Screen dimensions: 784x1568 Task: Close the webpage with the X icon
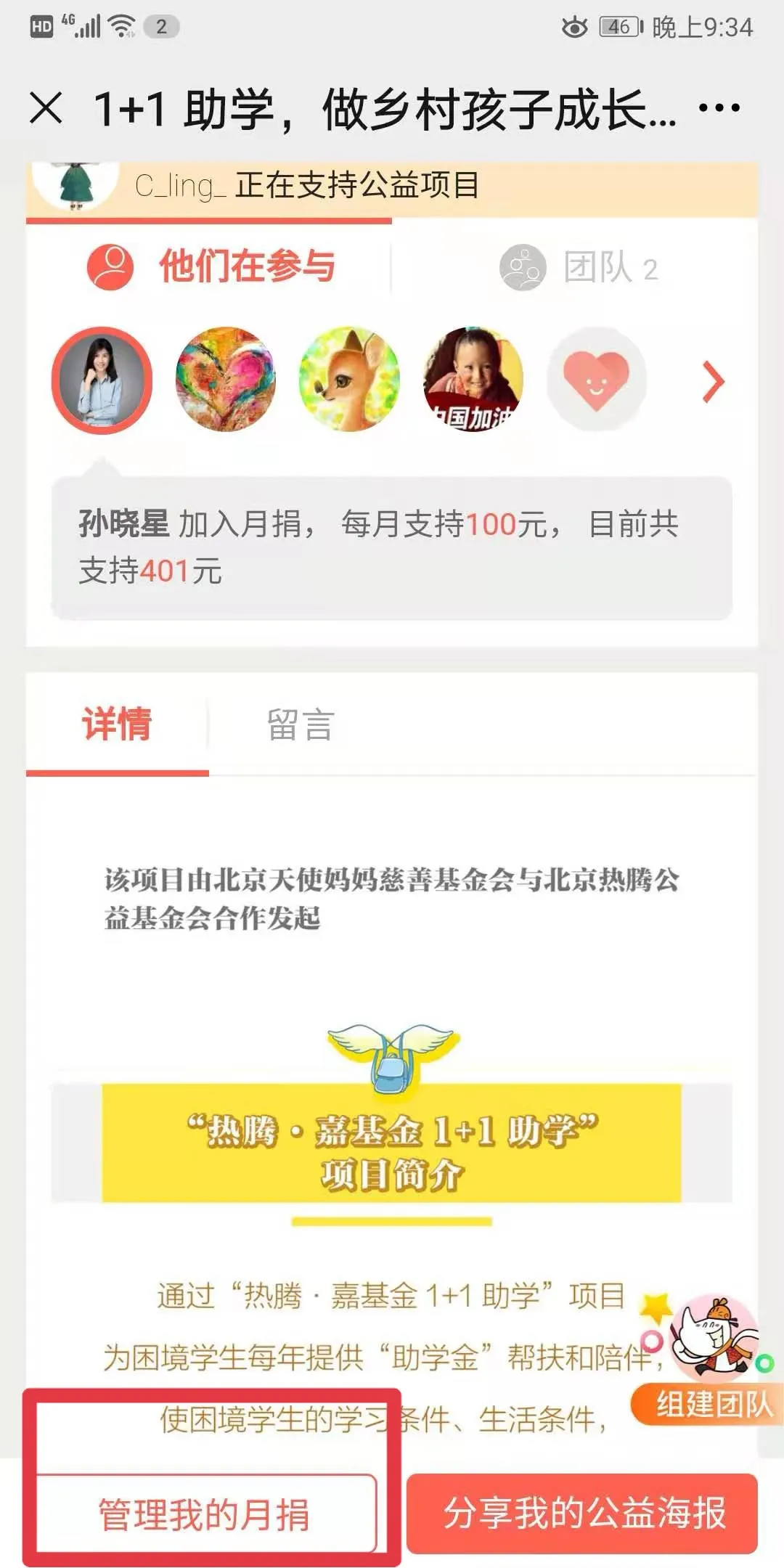point(46,109)
